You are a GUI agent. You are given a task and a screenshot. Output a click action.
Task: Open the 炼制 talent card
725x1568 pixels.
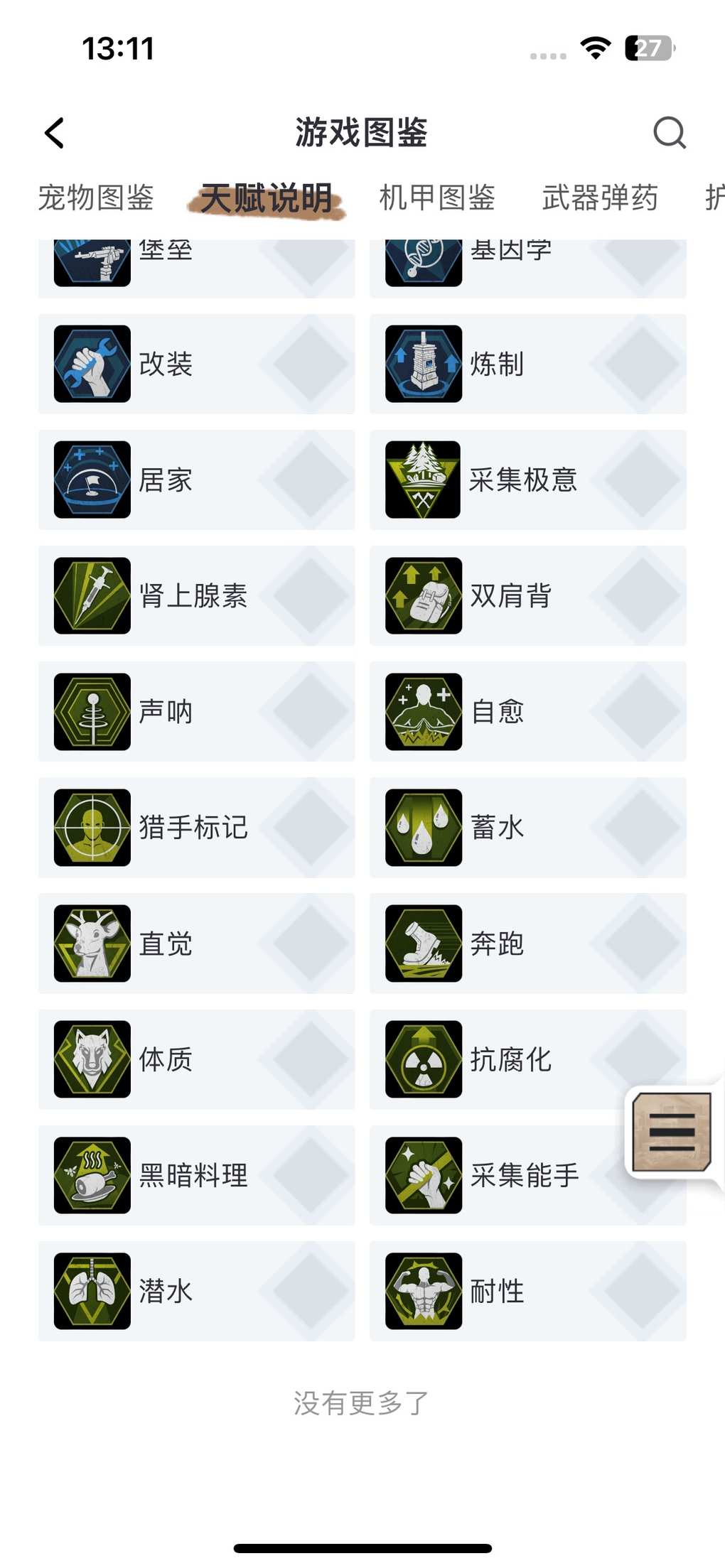[x=527, y=364]
